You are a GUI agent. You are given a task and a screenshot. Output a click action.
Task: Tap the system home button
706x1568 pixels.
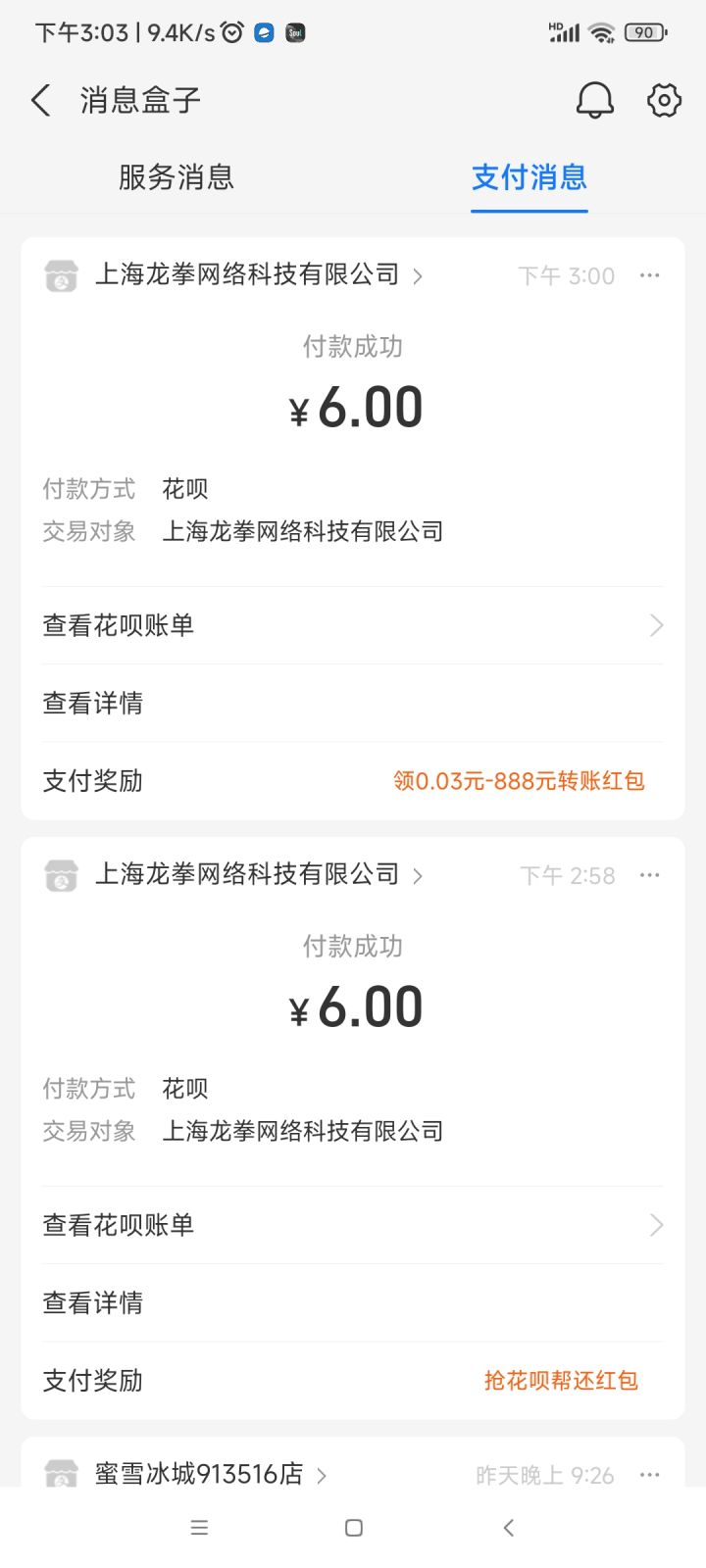[x=354, y=1528]
